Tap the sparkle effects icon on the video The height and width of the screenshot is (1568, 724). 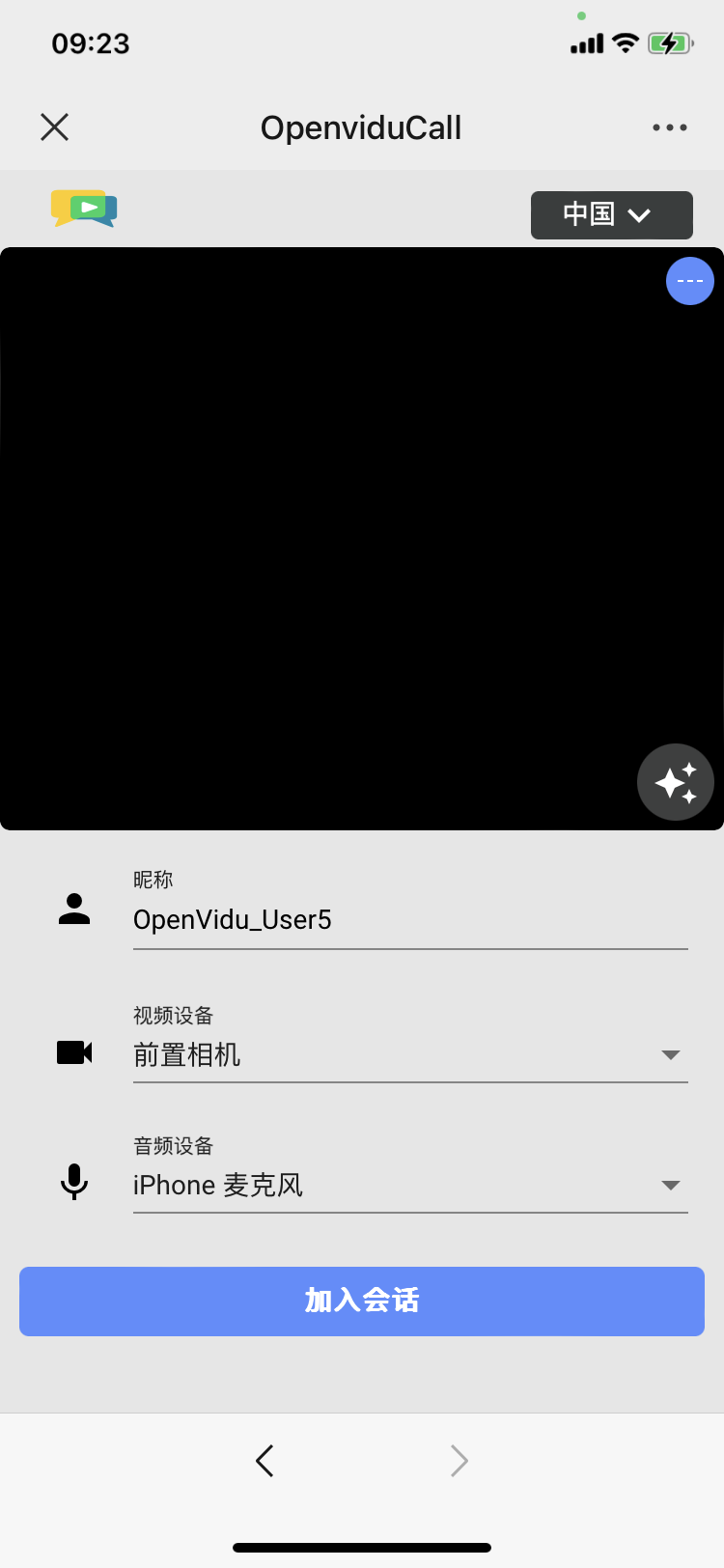tap(675, 781)
